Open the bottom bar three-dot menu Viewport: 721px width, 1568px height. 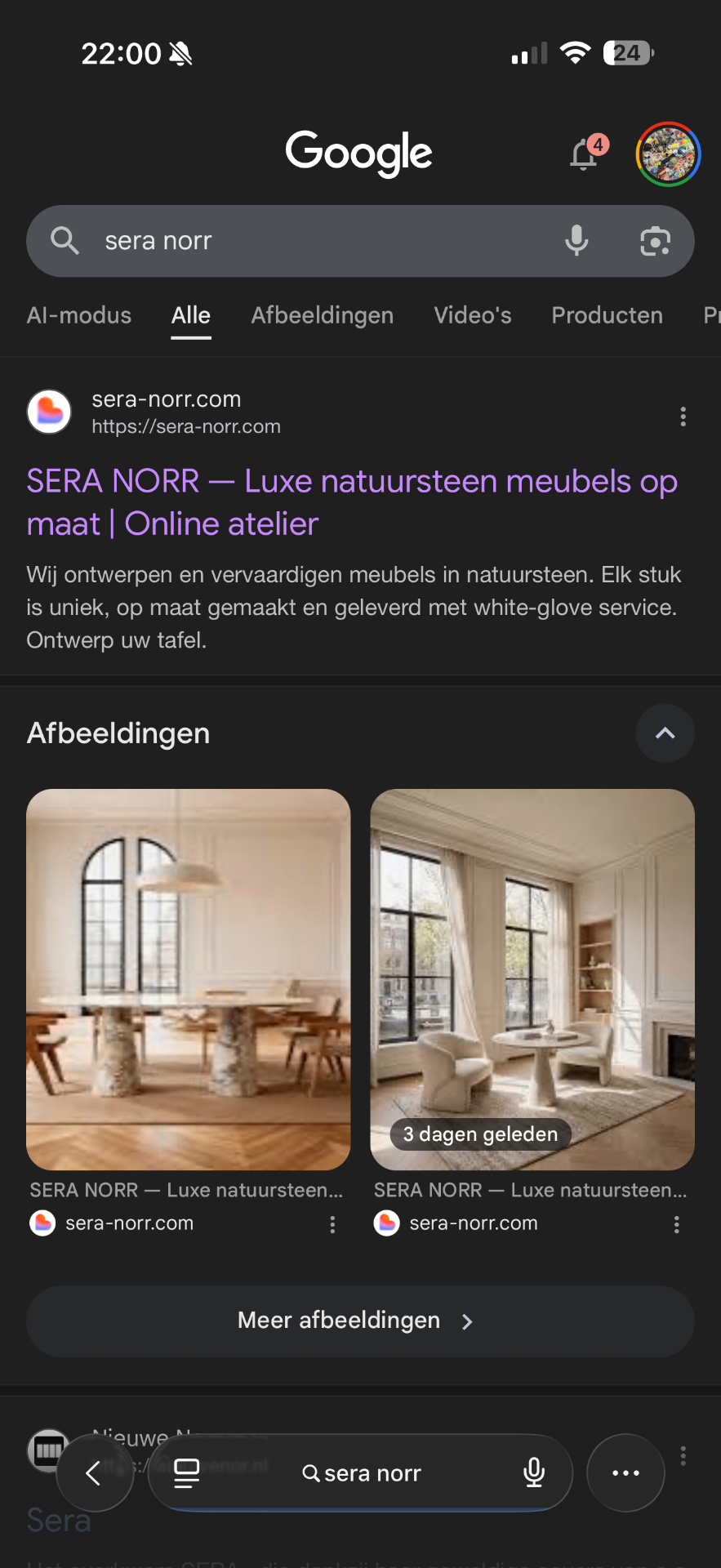[625, 1472]
